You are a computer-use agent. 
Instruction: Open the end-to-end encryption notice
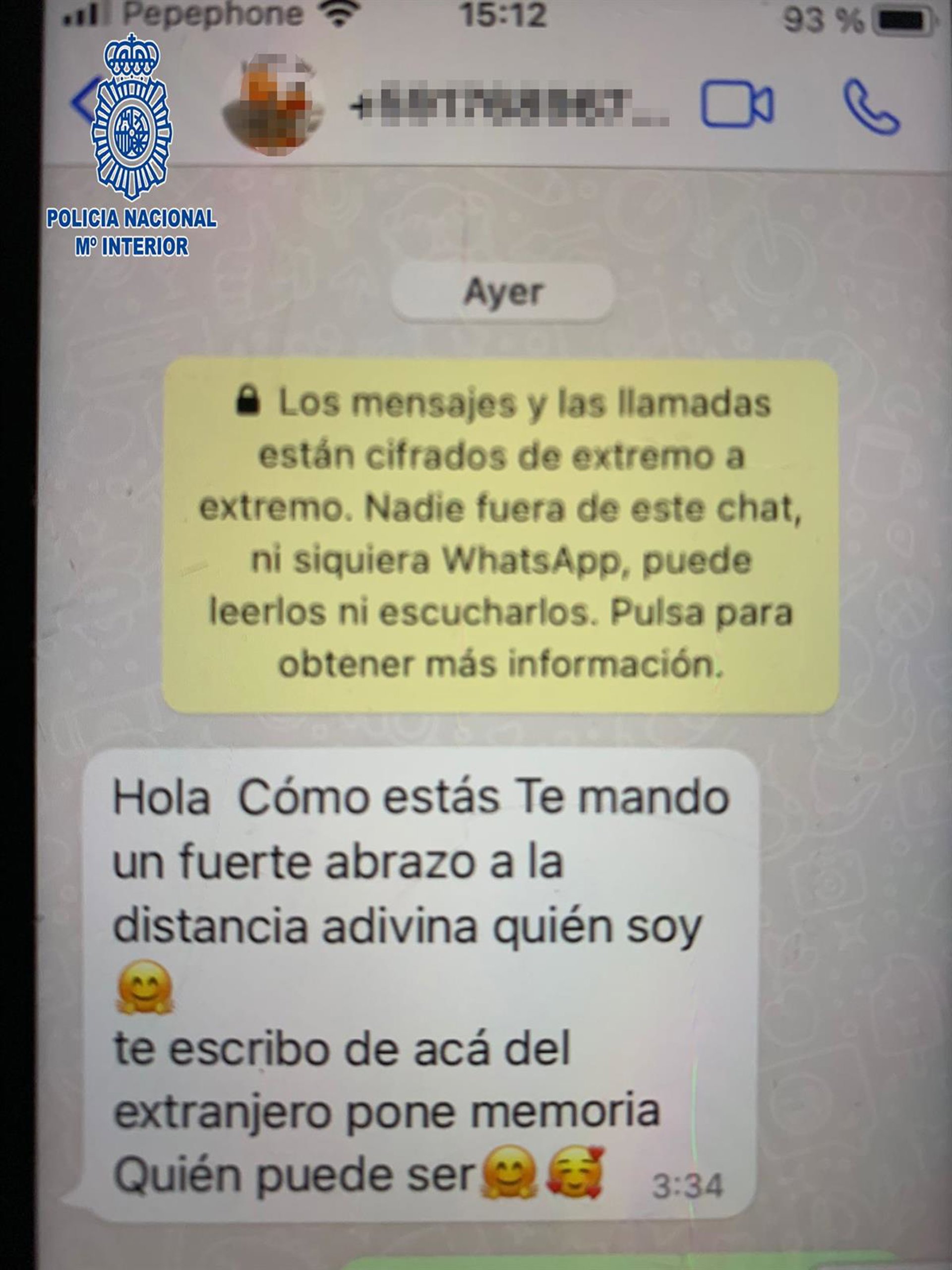[500, 534]
